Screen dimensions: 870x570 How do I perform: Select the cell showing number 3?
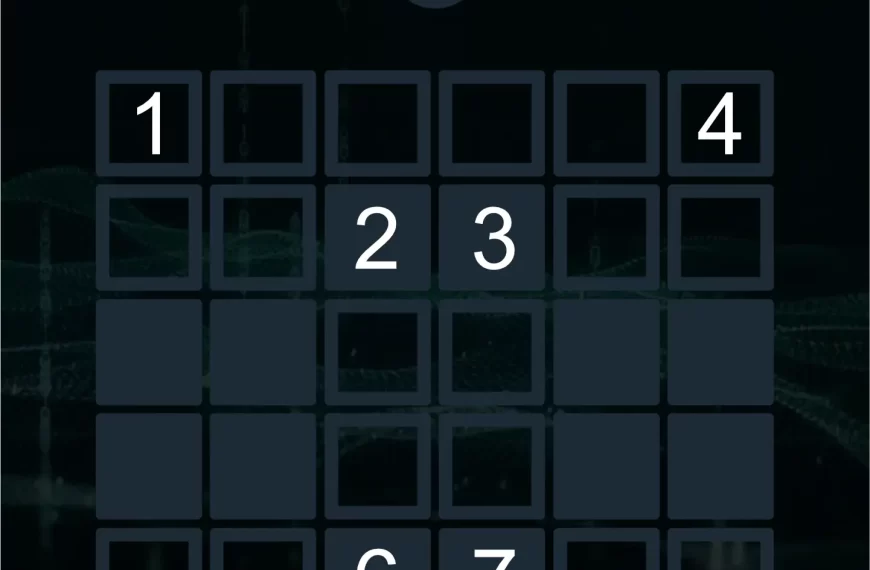coord(492,238)
